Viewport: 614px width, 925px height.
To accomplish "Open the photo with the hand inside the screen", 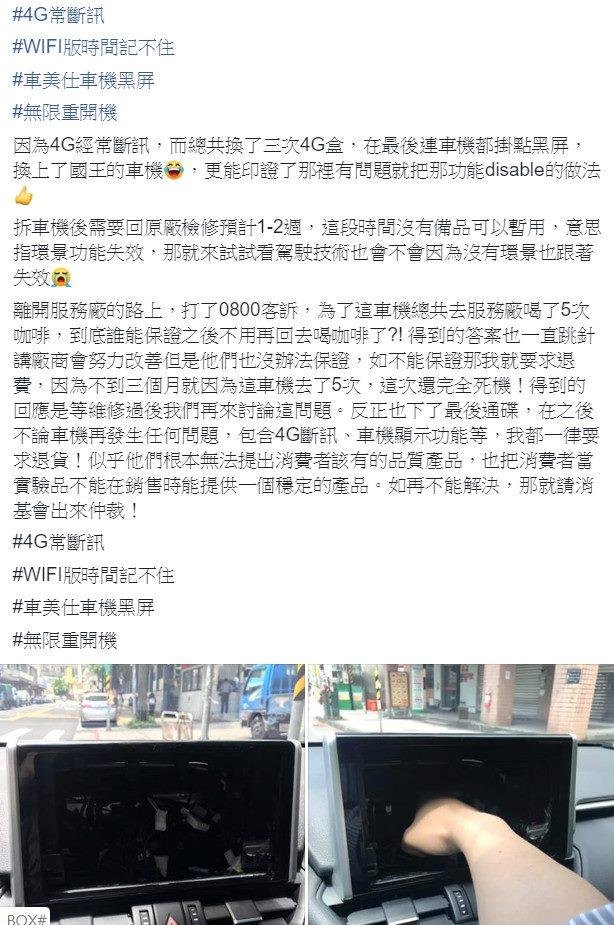I will coord(461,794).
